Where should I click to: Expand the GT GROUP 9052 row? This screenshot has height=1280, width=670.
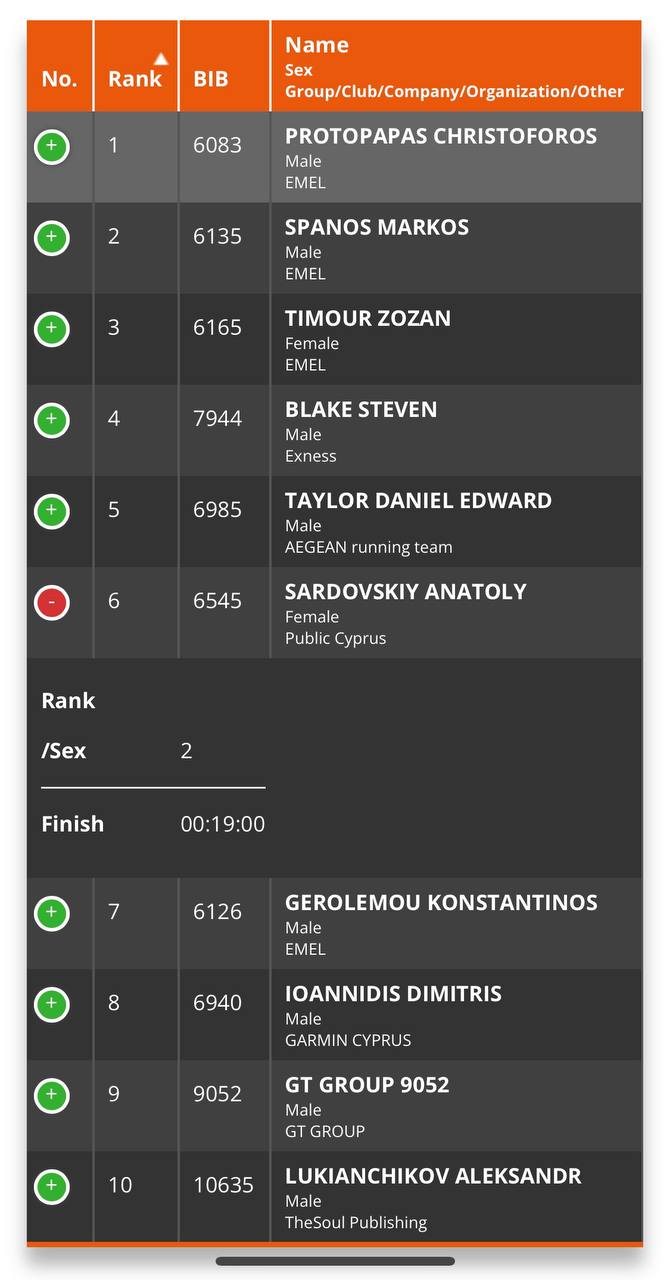point(52,1095)
